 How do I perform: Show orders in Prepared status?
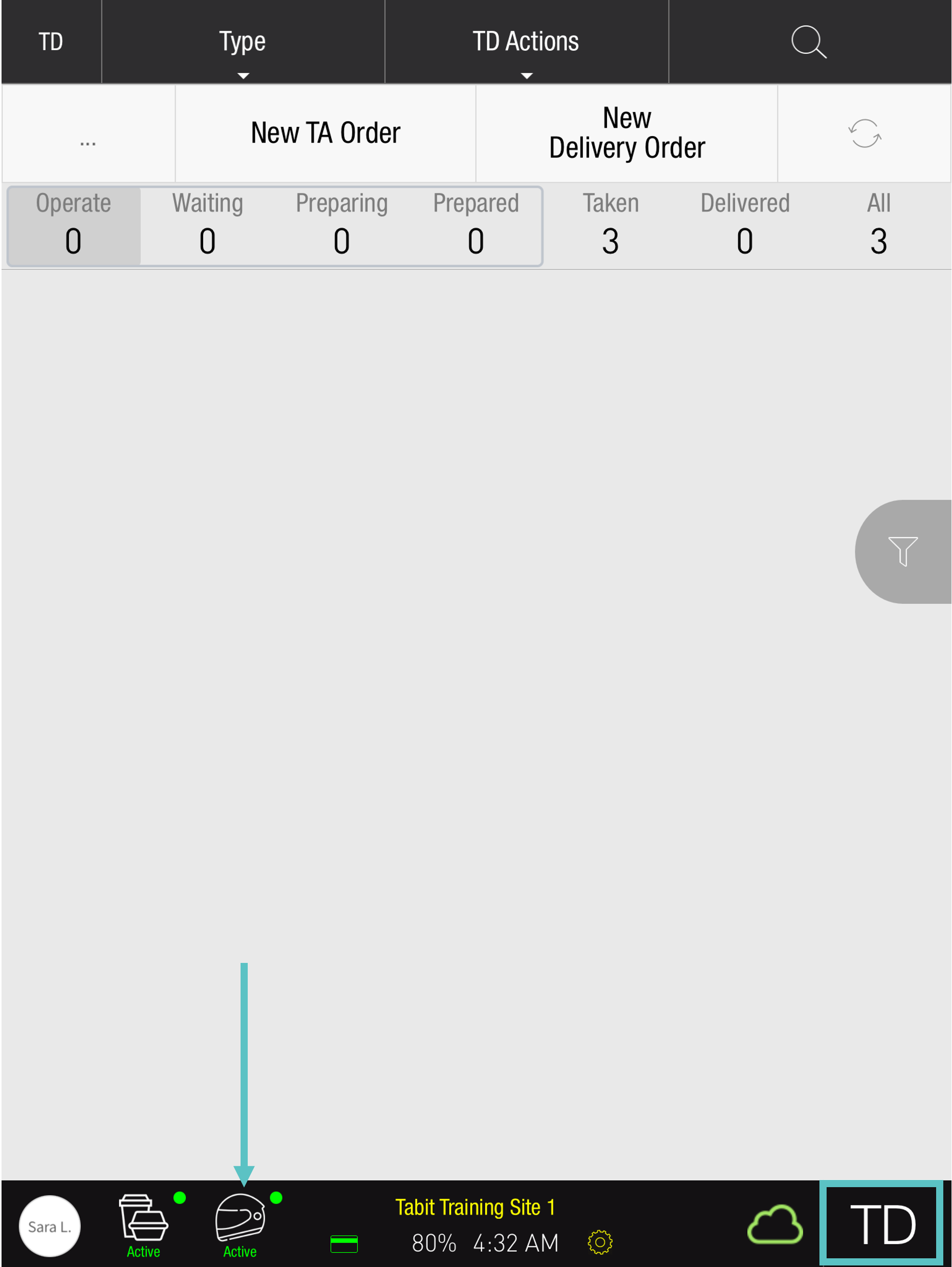tap(475, 226)
